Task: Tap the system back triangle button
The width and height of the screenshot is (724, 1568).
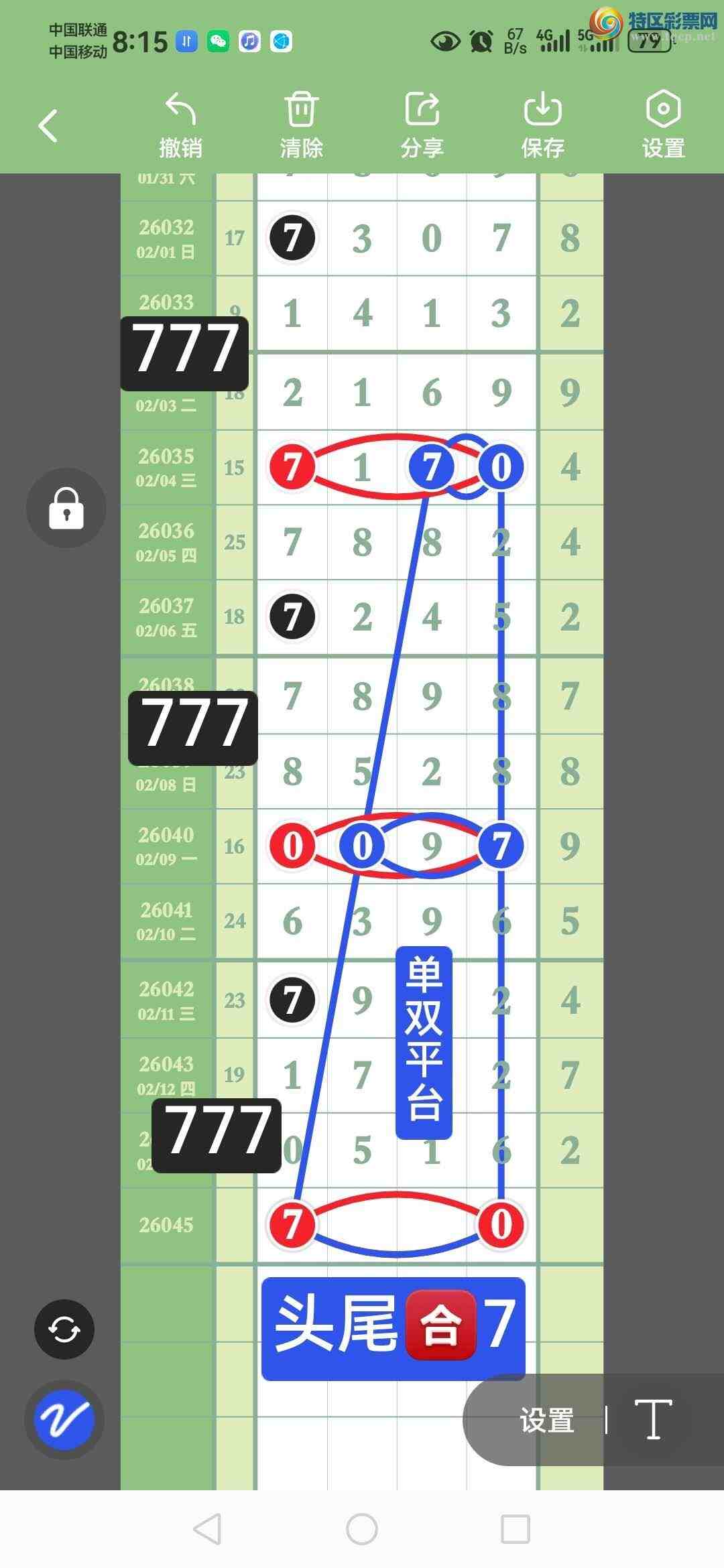Action: click(207, 1529)
